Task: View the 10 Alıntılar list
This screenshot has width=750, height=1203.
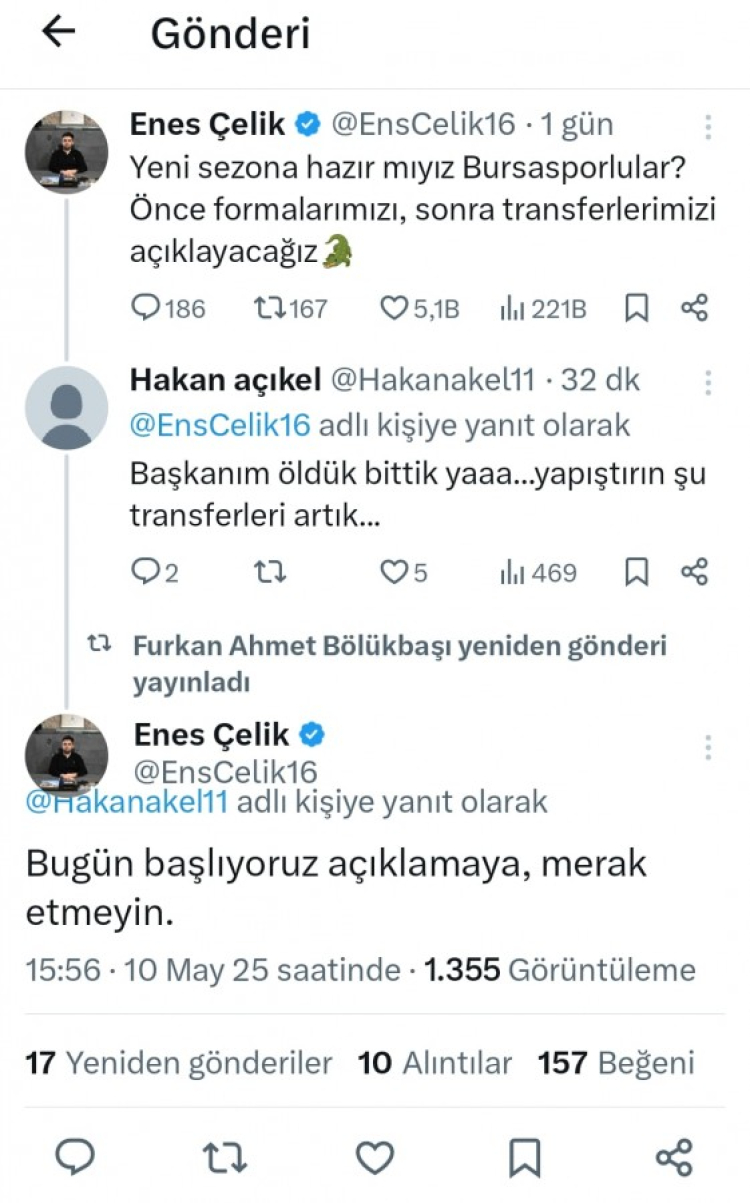Action: (x=434, y=1062)
